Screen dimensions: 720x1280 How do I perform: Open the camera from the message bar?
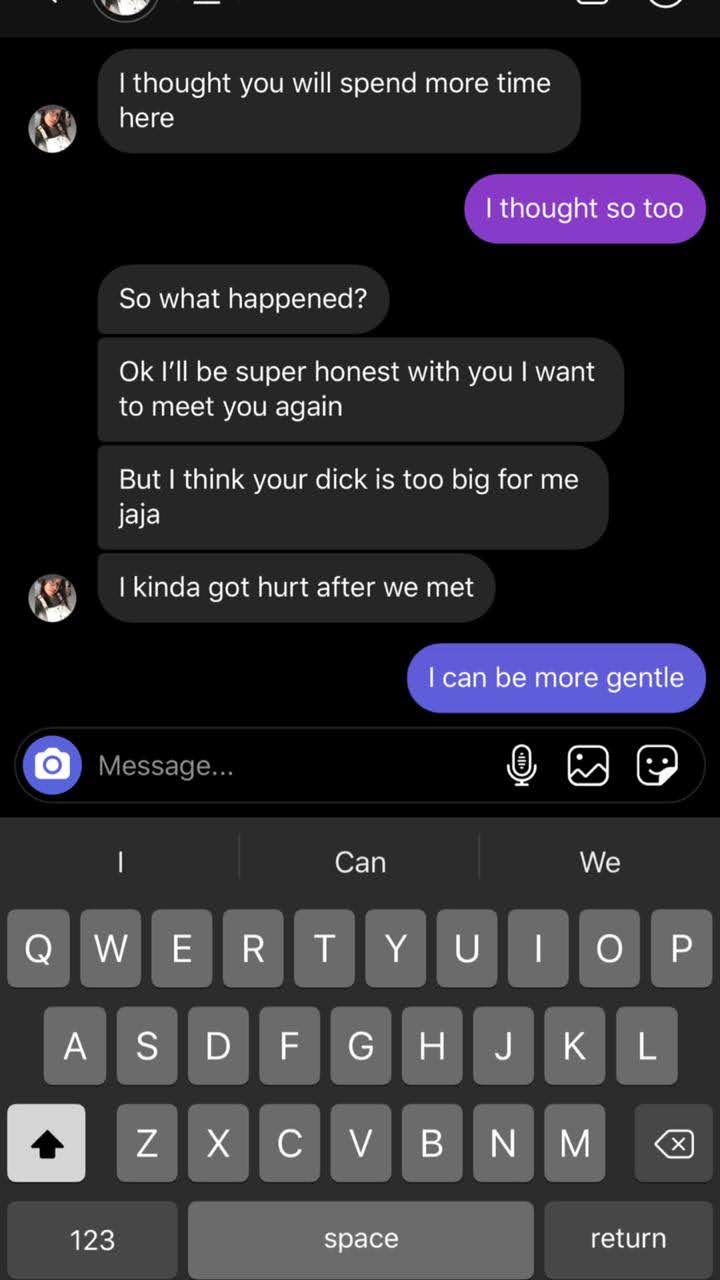pyautogui.click(x=52, y=765)
